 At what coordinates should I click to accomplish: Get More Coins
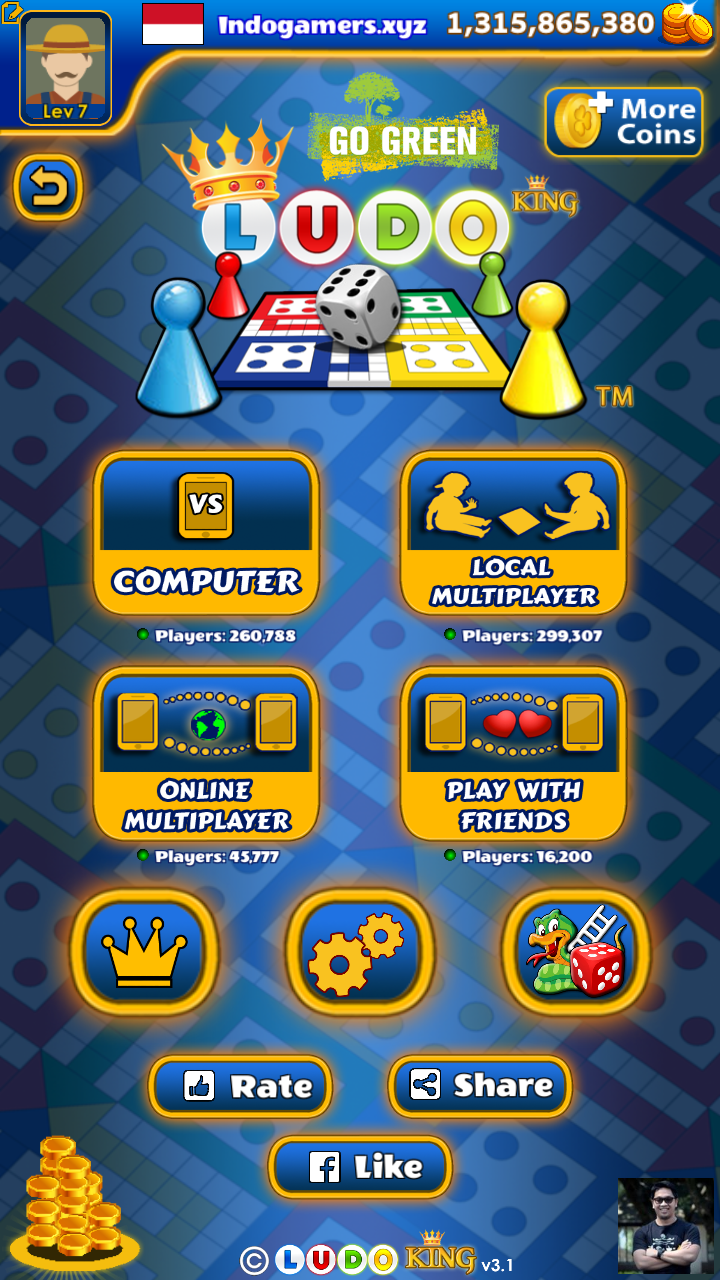click(x=623, y=122)
